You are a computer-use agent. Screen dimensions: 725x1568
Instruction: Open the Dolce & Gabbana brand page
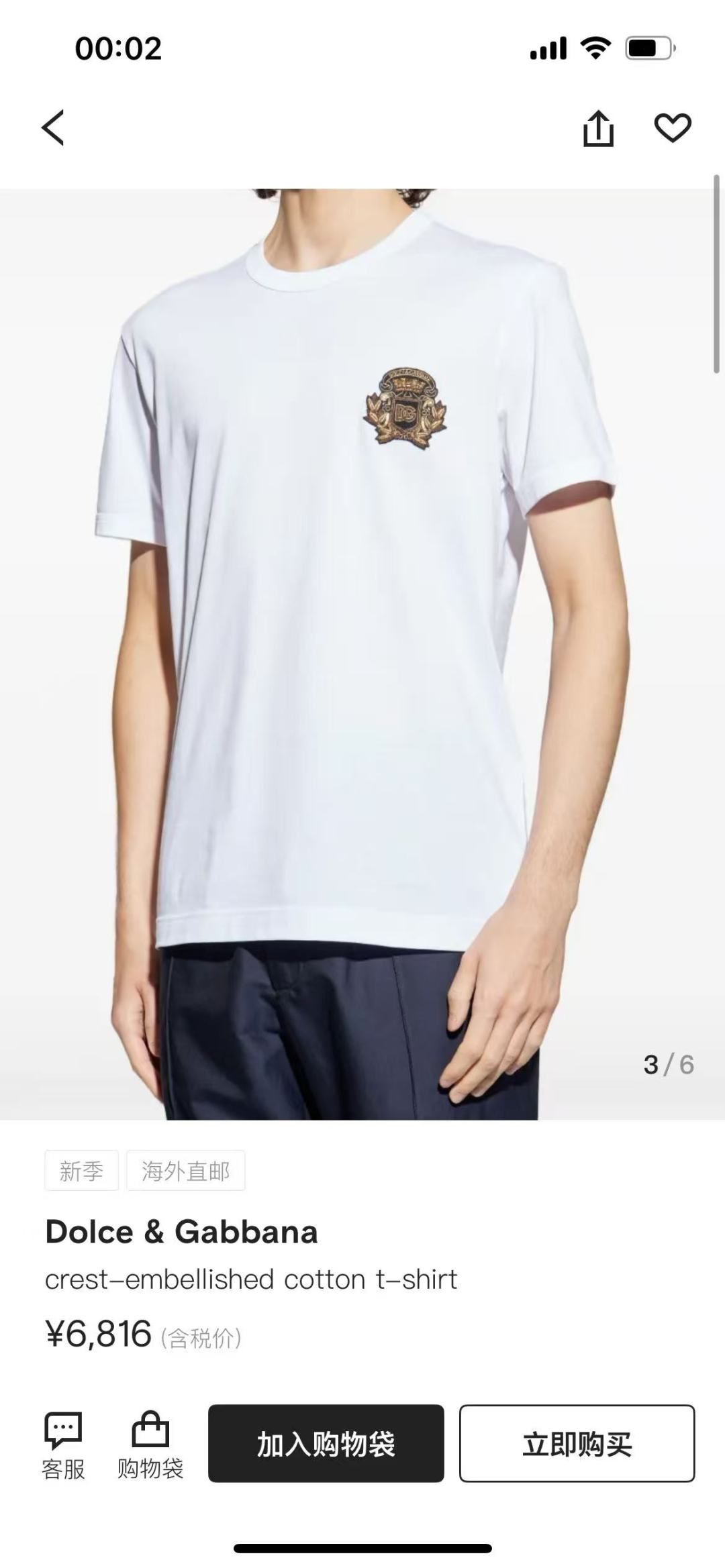click(x=181, y=1232)
